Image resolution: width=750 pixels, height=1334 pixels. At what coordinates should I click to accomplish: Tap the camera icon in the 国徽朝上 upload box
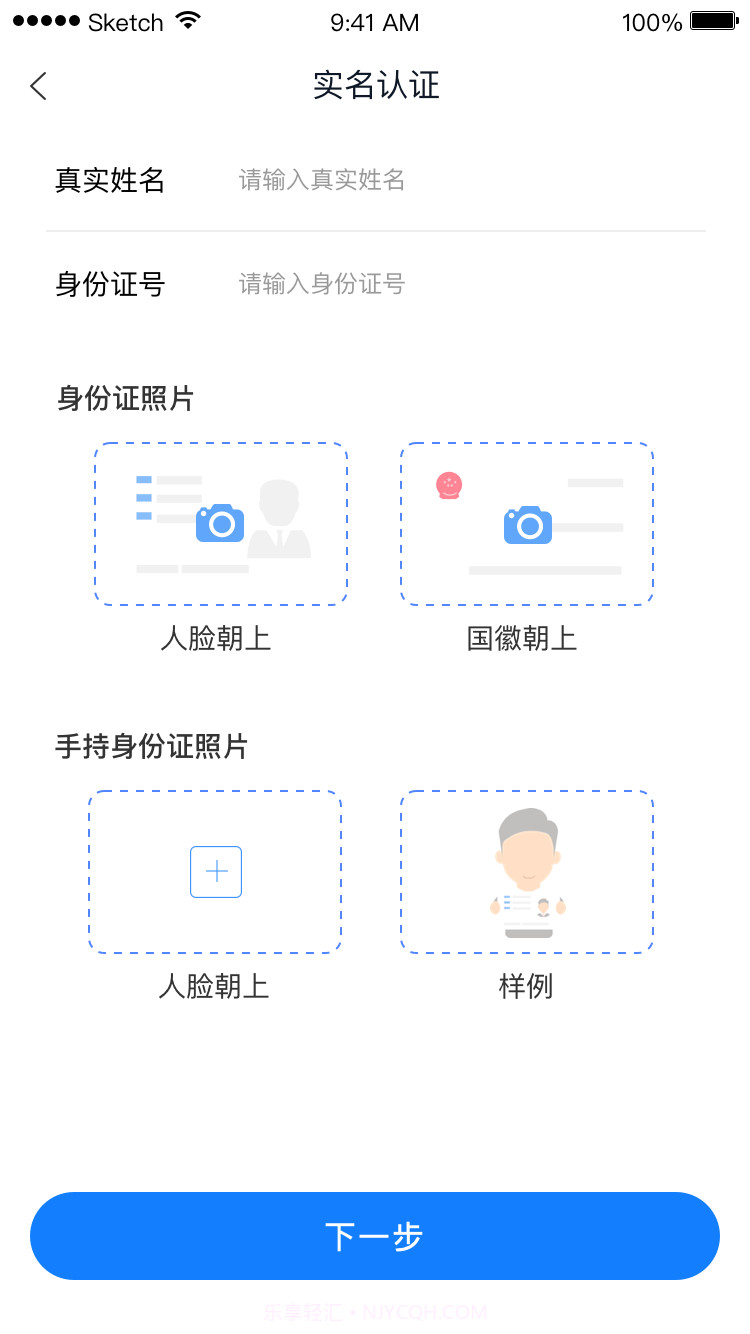[529, 523]
